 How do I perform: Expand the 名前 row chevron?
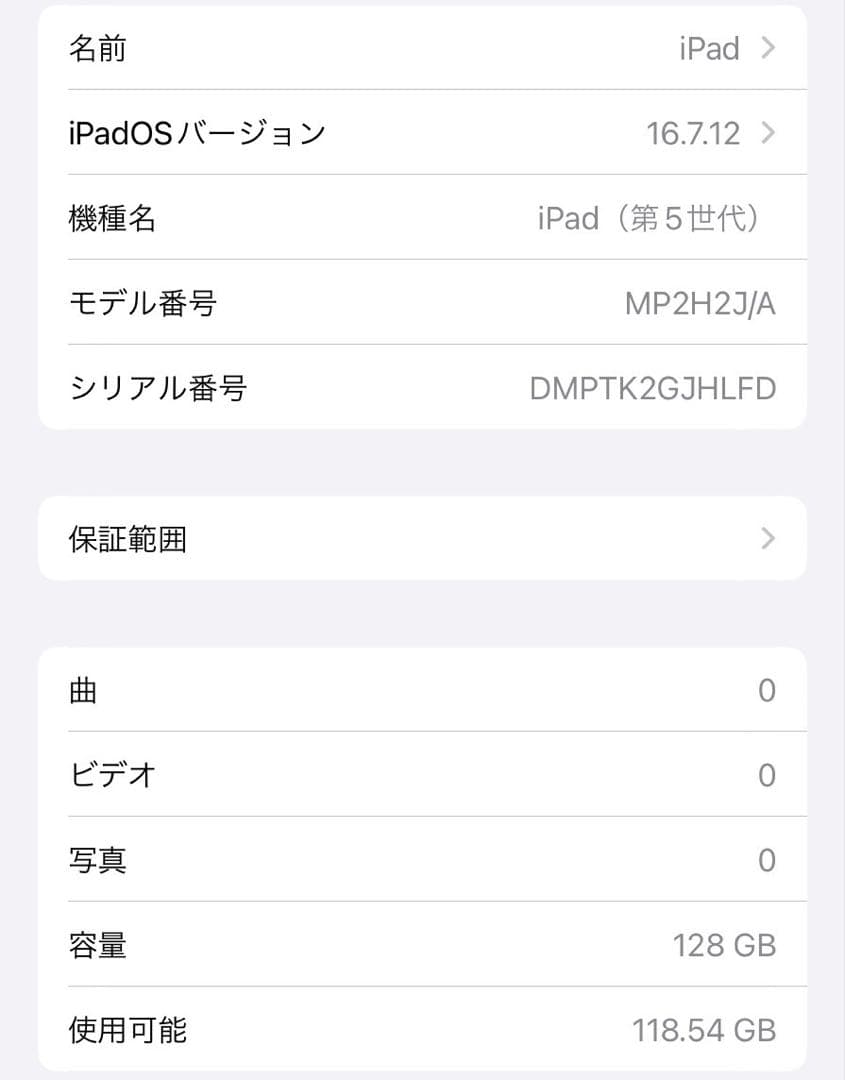coord(766,47)
